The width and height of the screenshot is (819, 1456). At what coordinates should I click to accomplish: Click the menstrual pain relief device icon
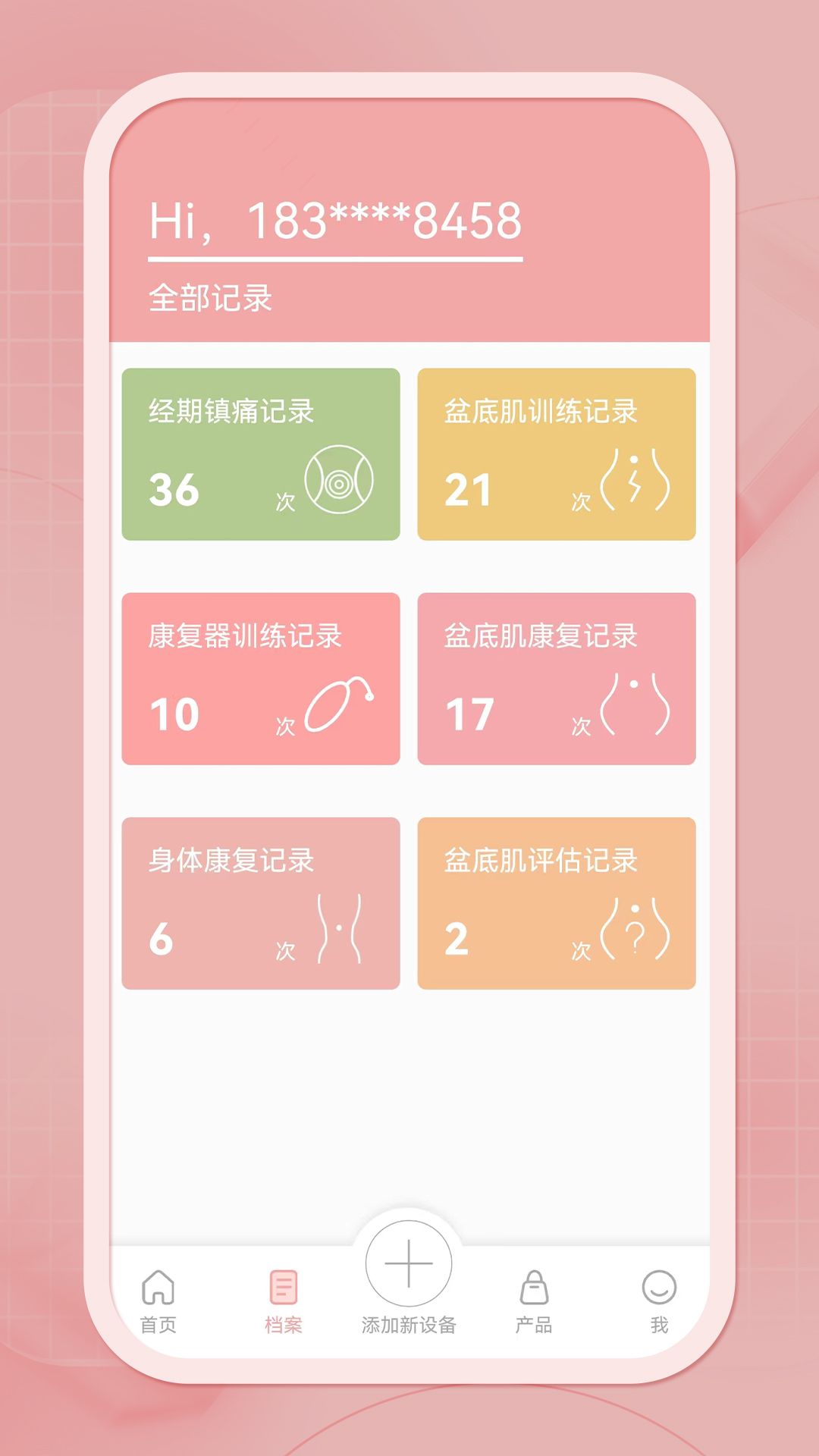pos(337,480)
